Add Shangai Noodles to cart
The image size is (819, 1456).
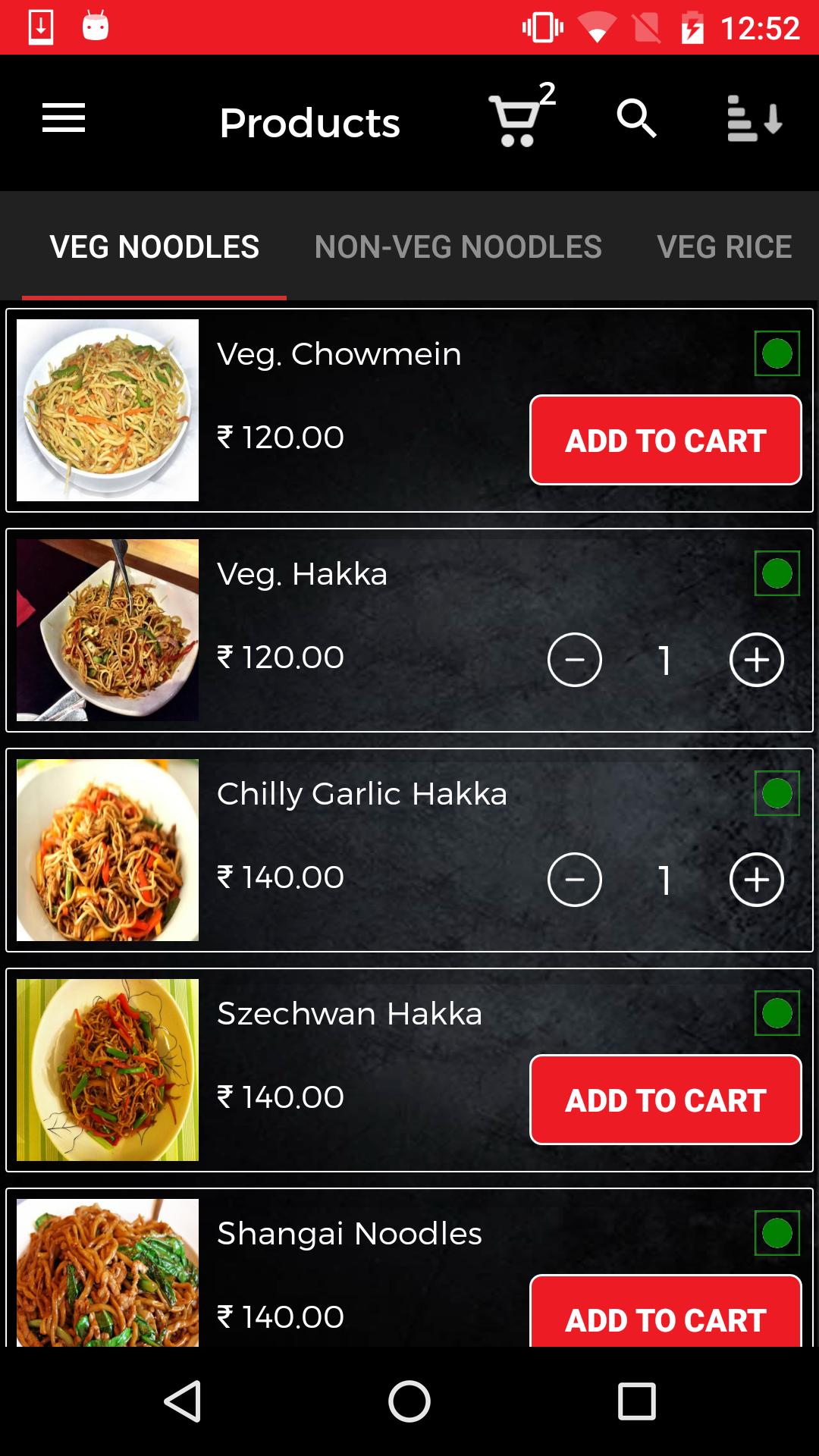click(x=665, y=1316)
